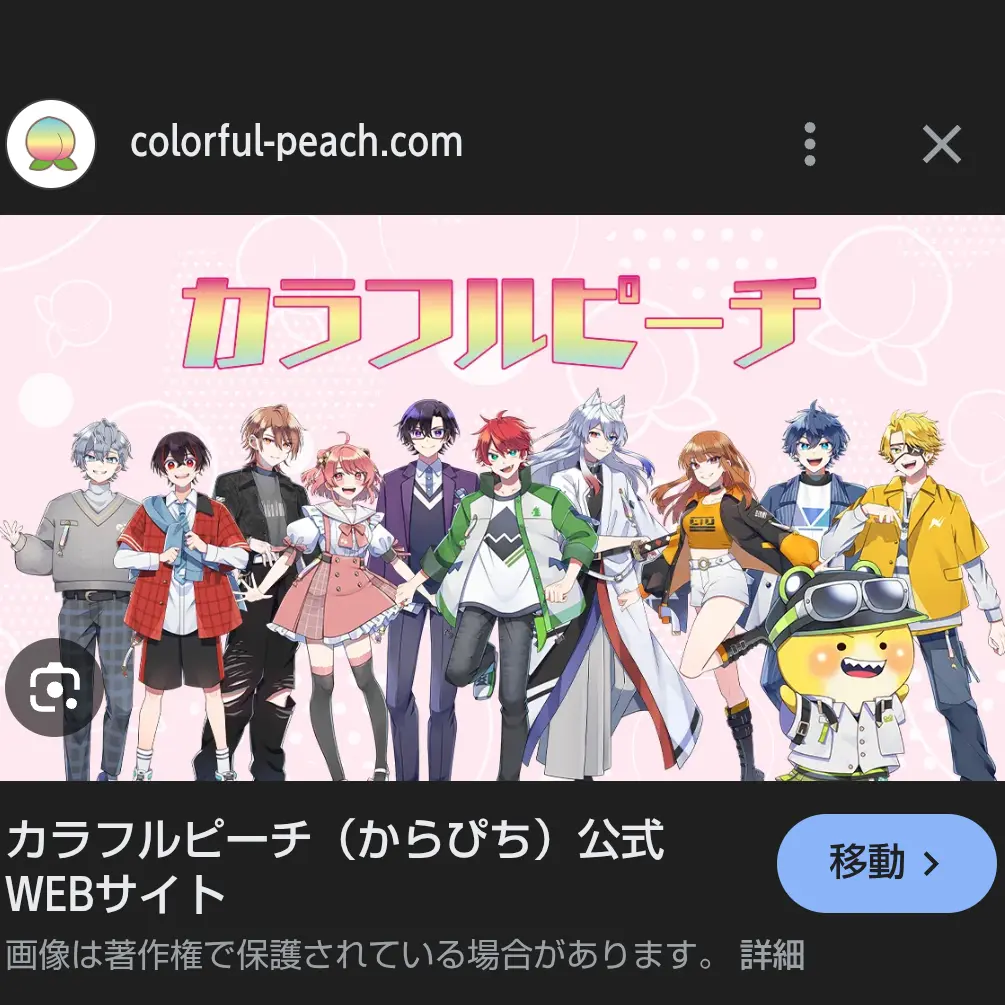
Task: Open the three-dot overflow menu
Action: point(810,145)
